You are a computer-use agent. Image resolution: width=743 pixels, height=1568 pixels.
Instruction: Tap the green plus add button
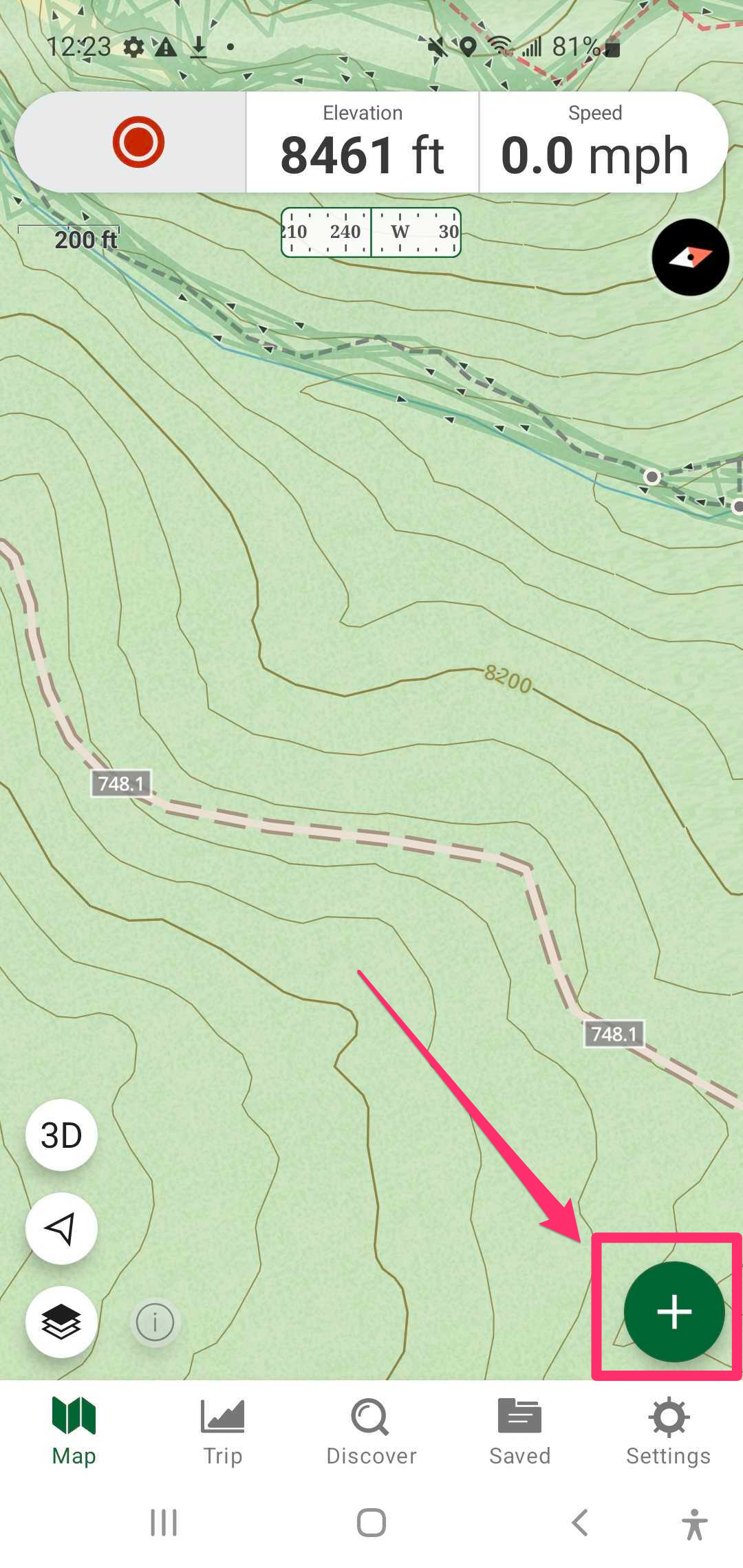click(x=674, y=1311)
